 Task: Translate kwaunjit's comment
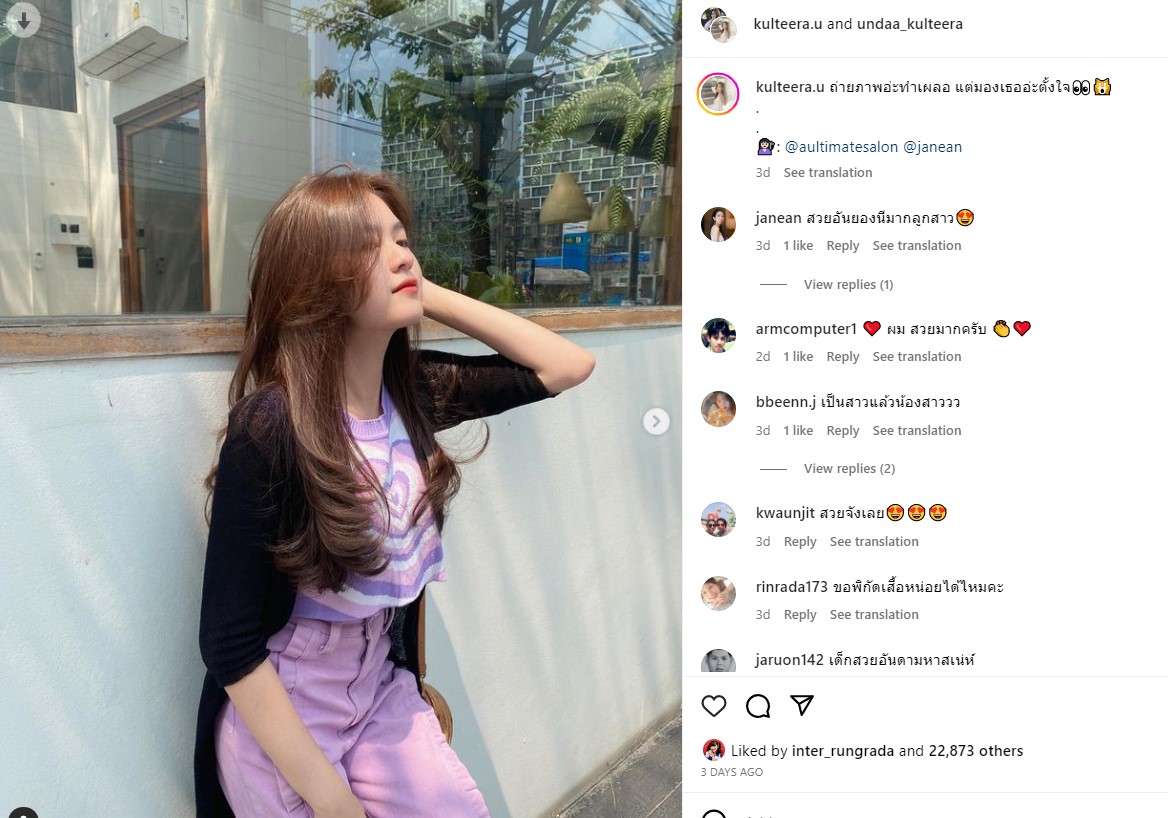pyautogui.click(x=873, y=542)
